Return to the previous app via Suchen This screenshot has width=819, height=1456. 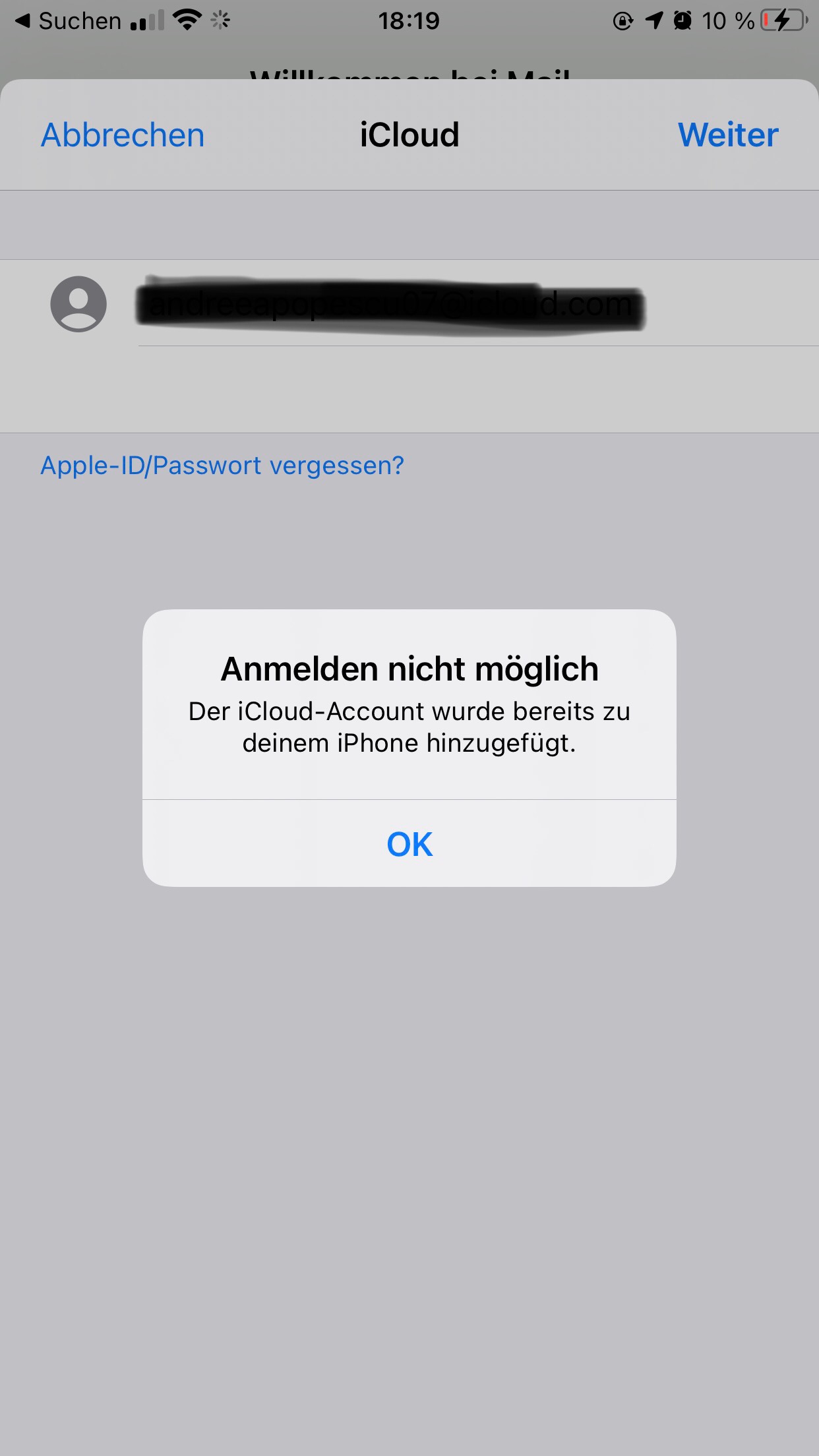68,21
